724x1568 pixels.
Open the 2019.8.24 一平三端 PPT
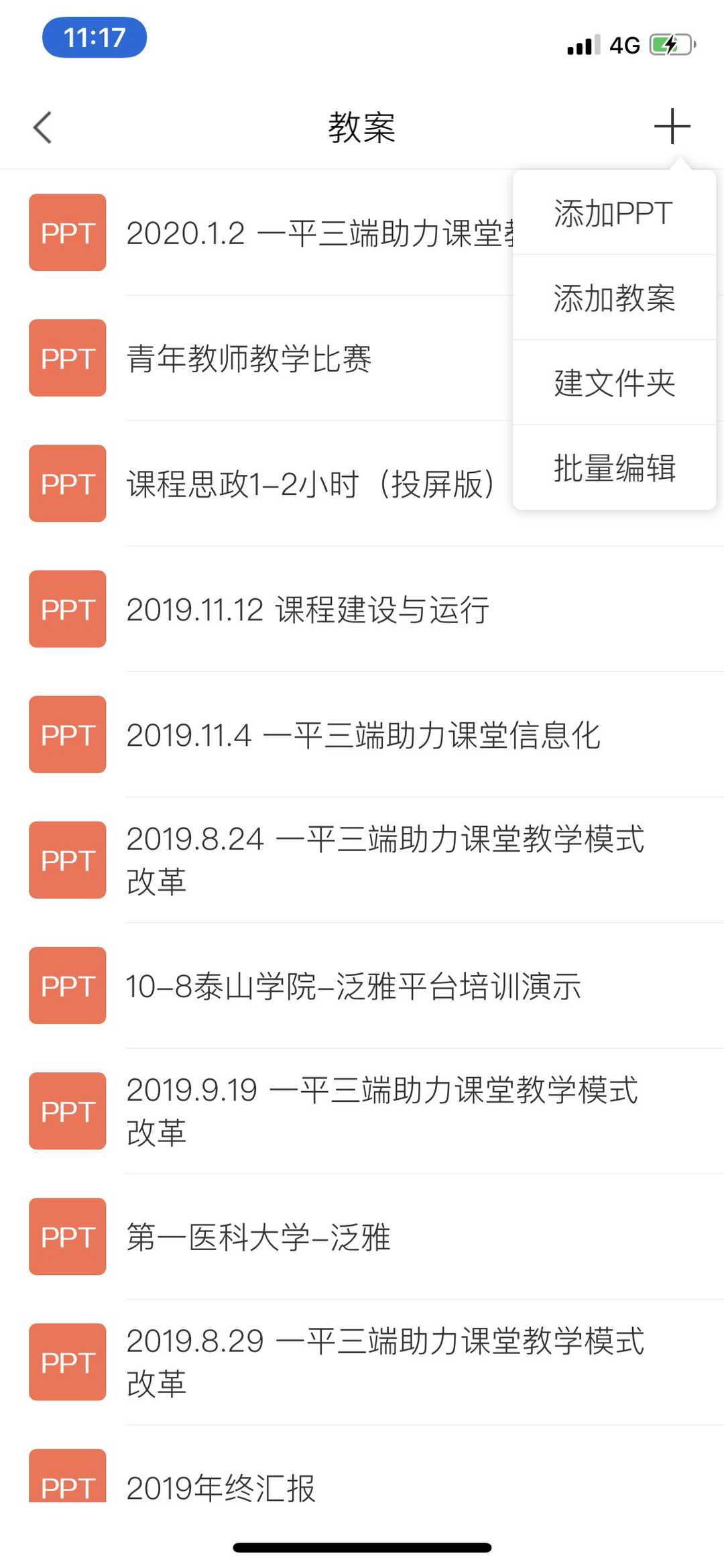click(385, 860)
